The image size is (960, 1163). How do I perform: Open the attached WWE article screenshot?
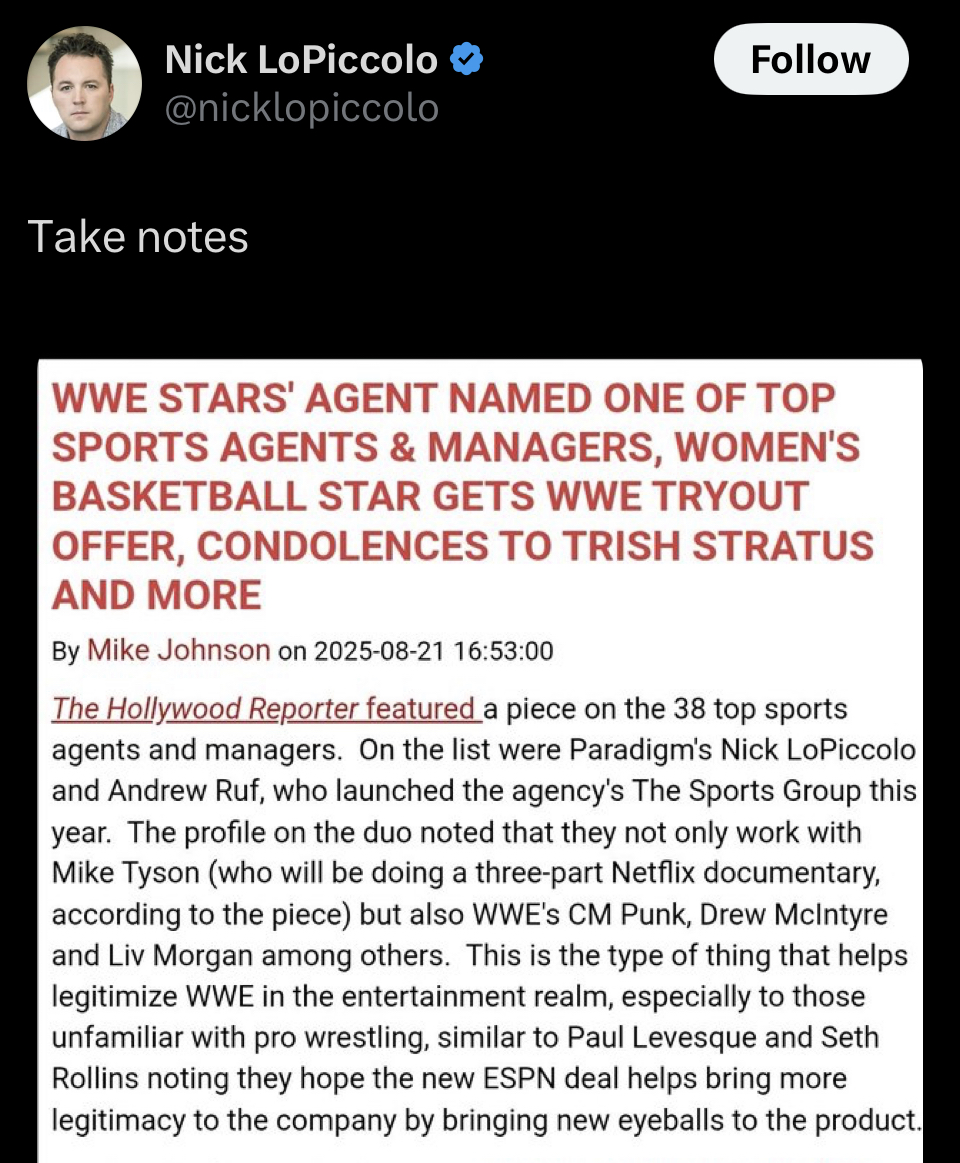point(480,760)
